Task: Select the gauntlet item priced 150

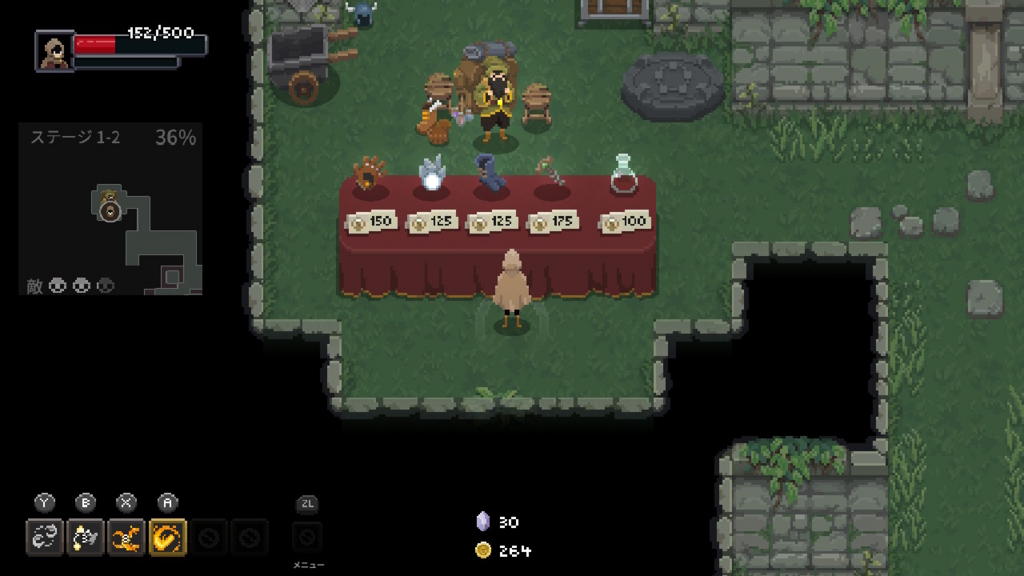Action: tap(370, 174)
